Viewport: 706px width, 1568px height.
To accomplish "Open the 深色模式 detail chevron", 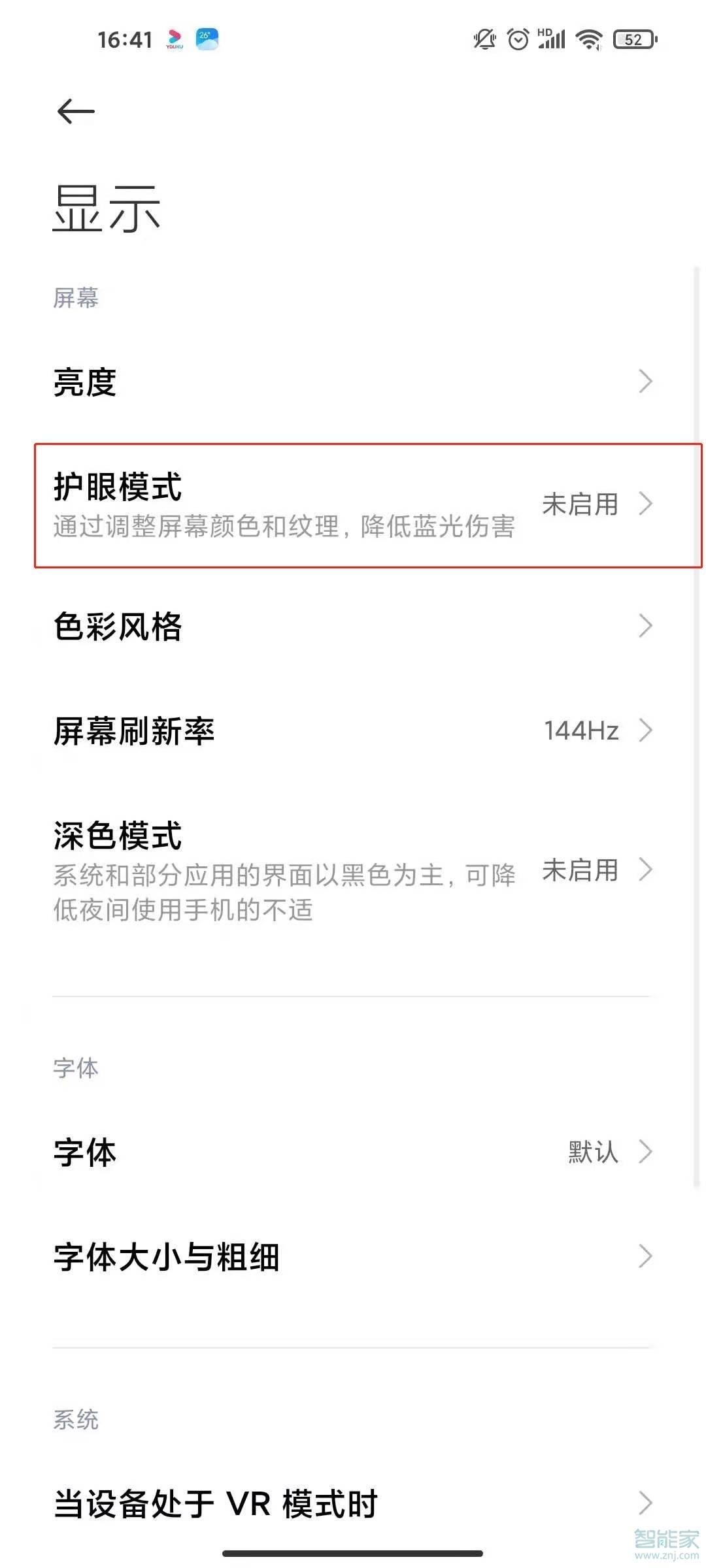I will click(647, 871).
